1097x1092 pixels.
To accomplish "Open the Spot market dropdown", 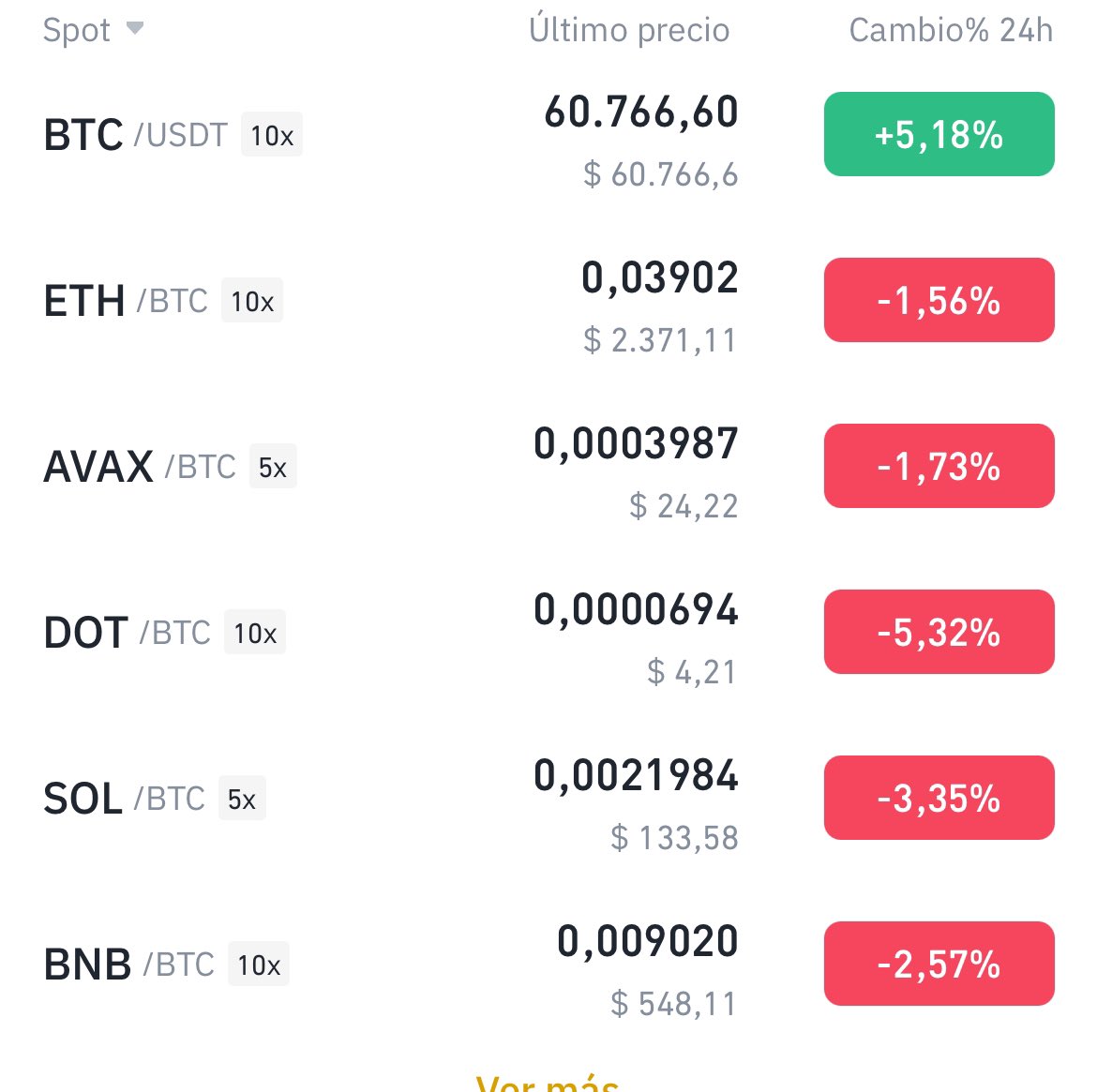I will [x=93, y=30].
